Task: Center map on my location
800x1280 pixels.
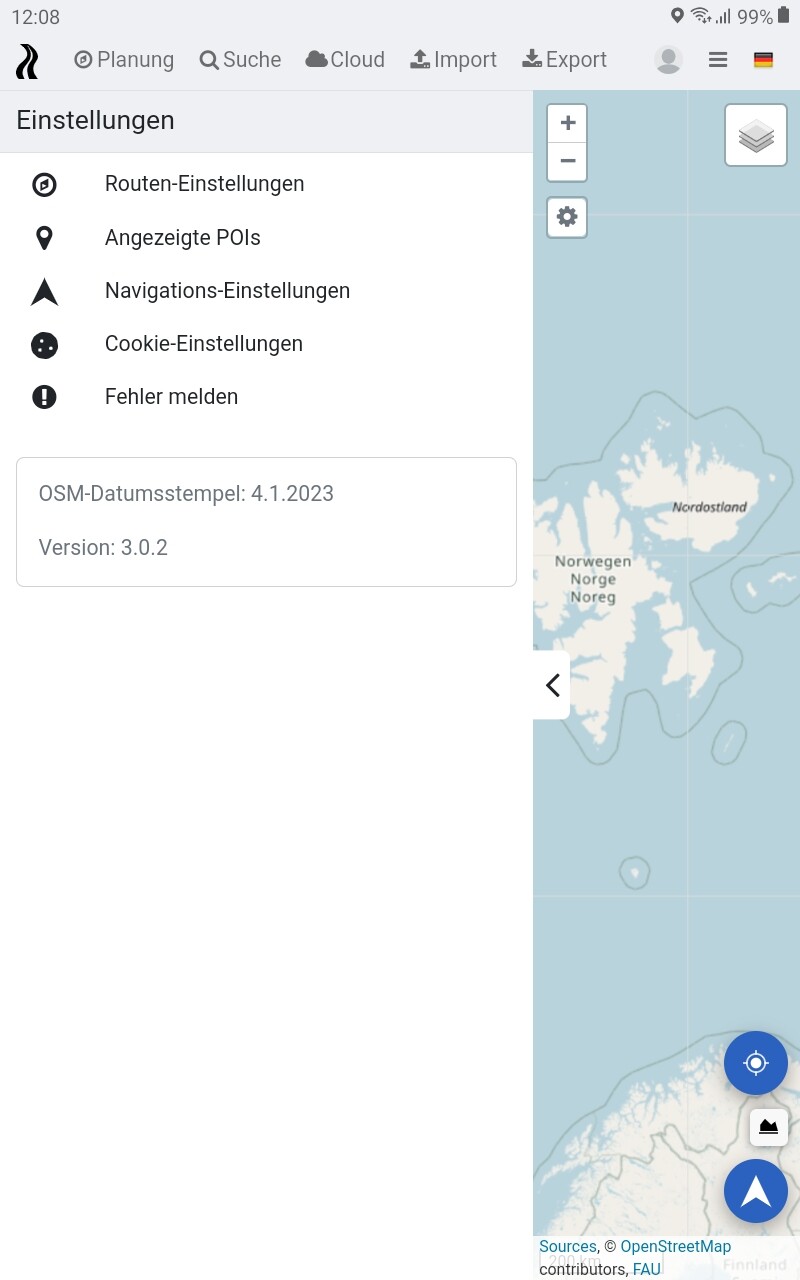Action: pyautogui.click(x=756, y=1063)
